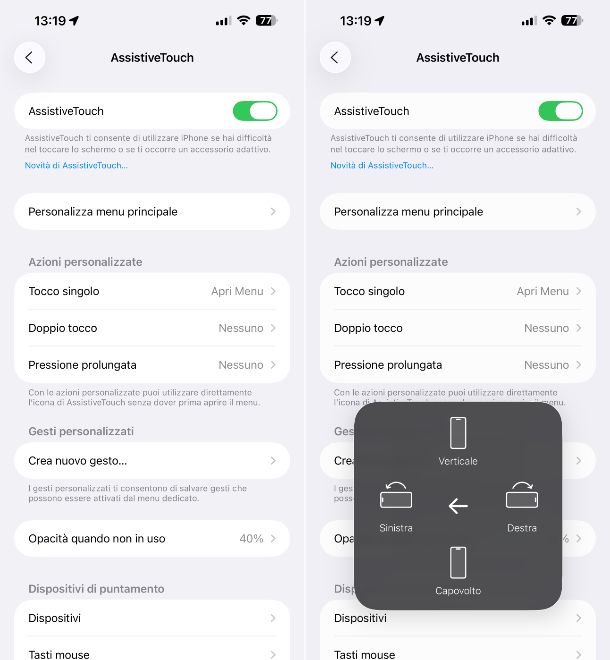Choose Capovolto orientation in the overlay
Viewport: 610px width, 660px height.
point(458,570)
